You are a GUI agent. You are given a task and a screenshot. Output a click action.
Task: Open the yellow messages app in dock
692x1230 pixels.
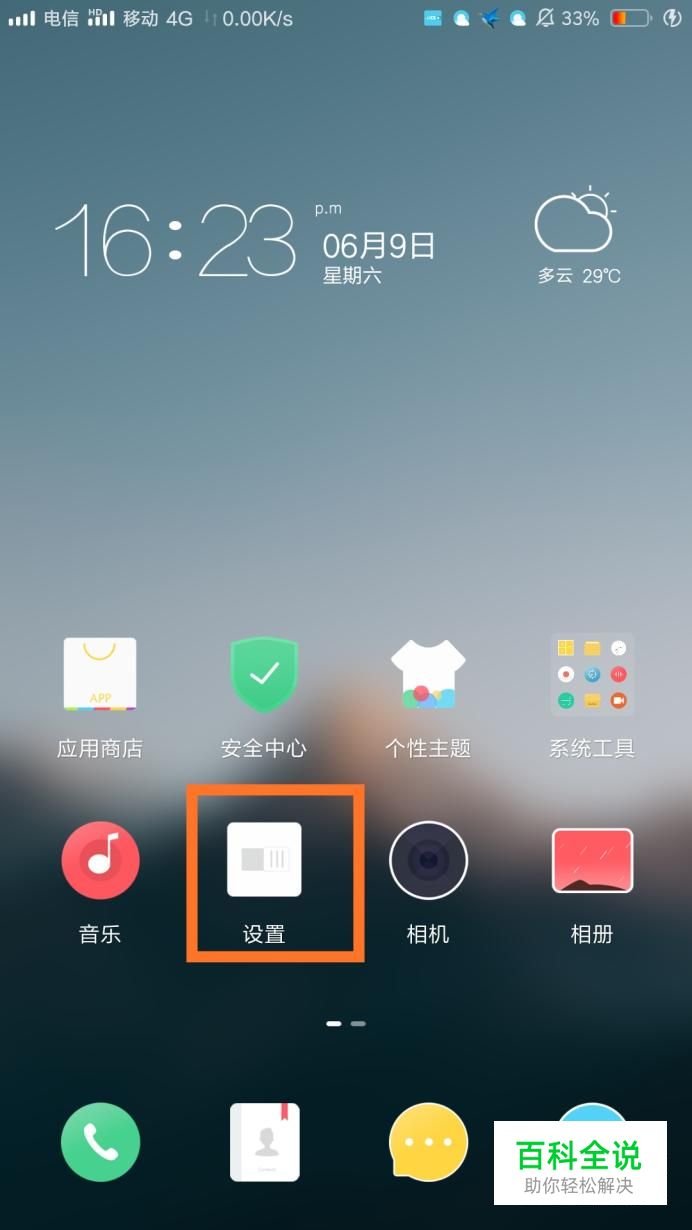point(428,1142)
